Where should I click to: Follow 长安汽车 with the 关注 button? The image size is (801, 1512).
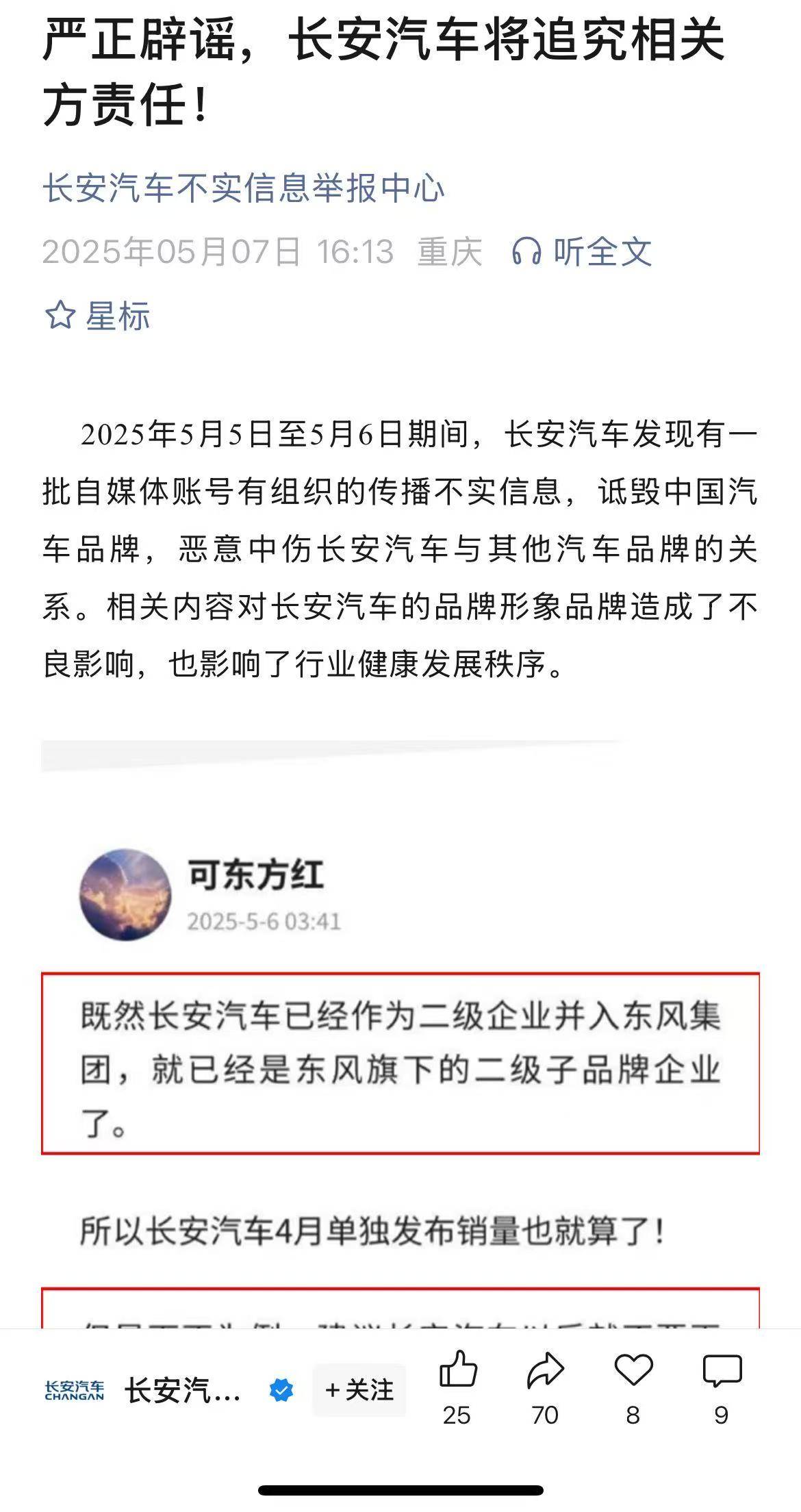pyautogui.click(x=359, y=1391)
